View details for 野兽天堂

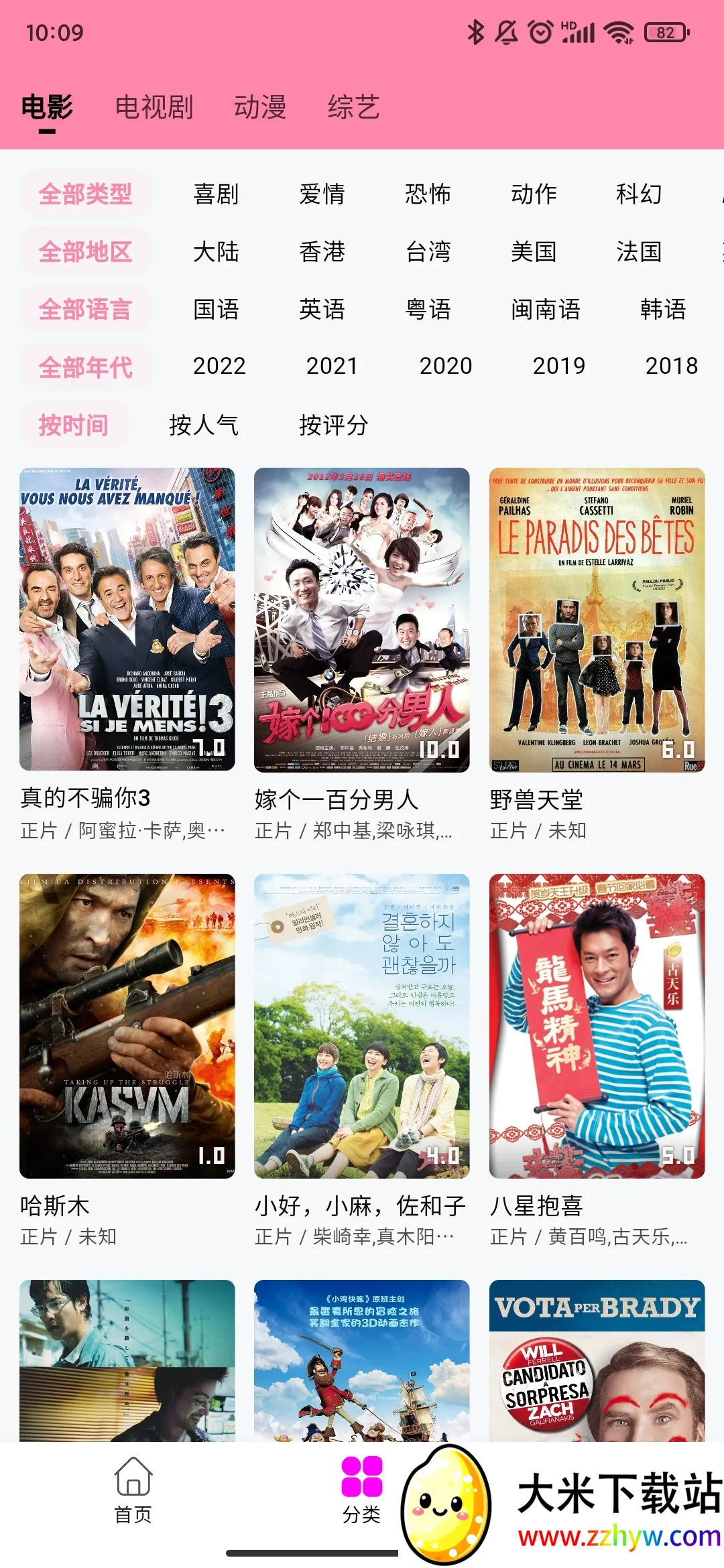[597, 620]
